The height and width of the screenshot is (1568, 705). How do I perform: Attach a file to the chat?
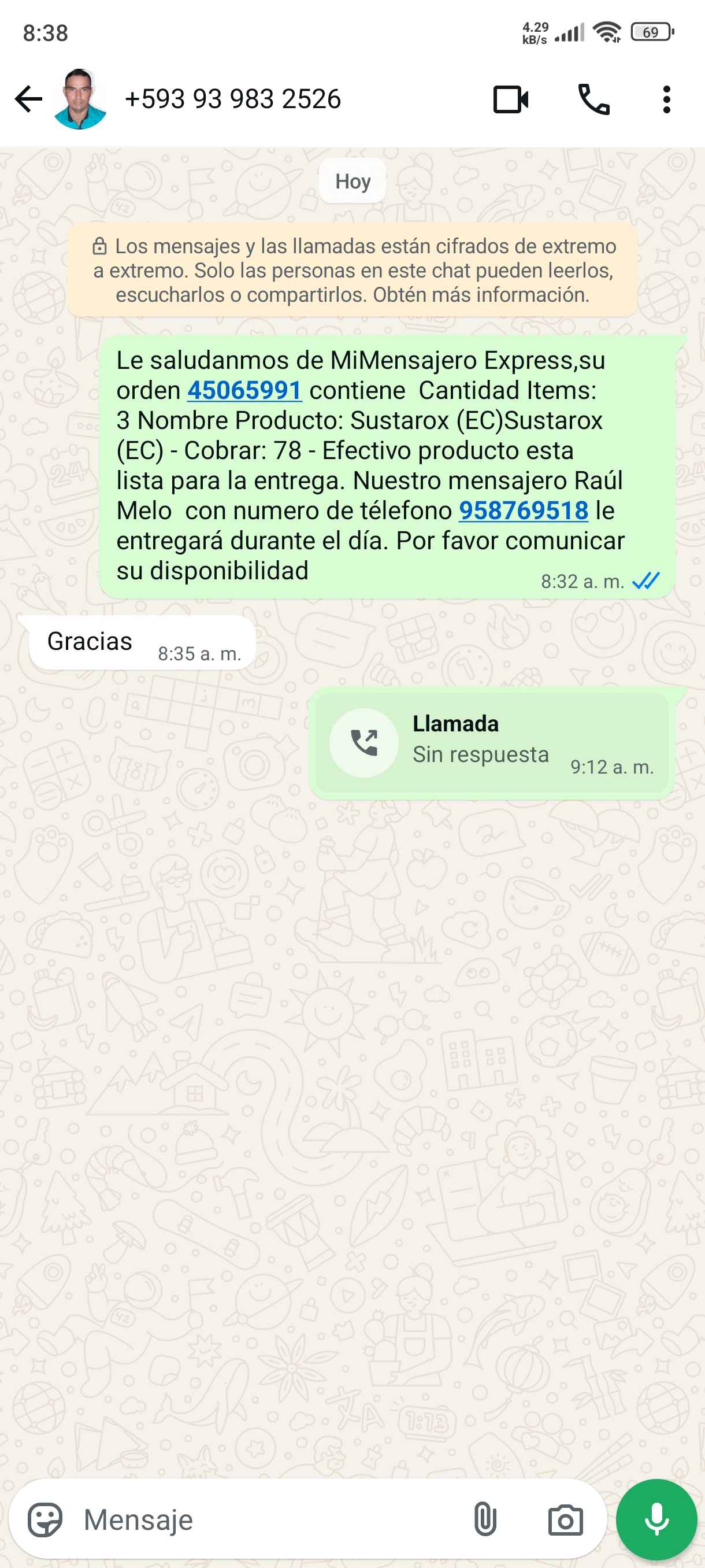click(x=485, y=1519)
